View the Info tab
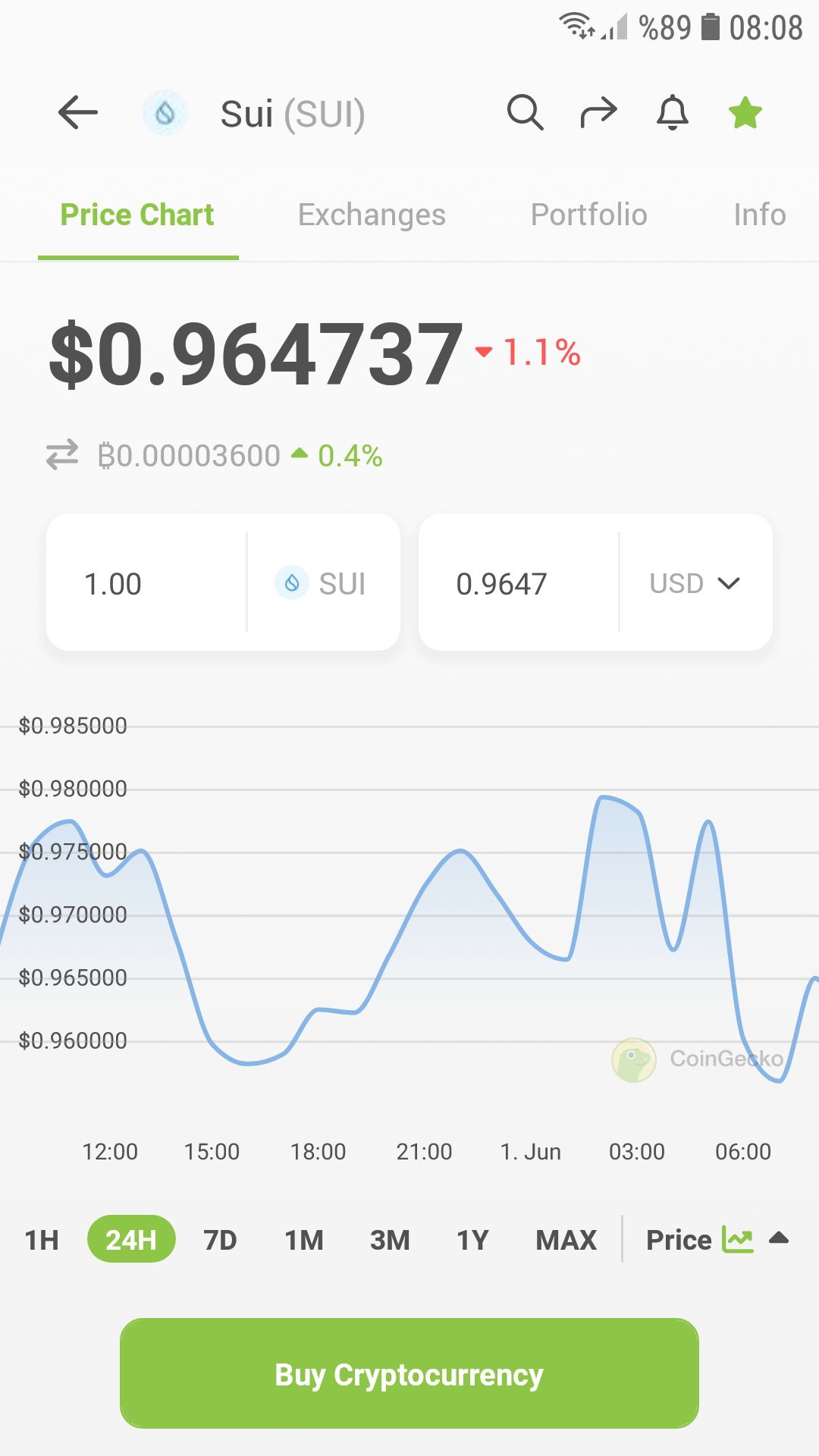This screenshot has width=819, height=1456. click(759, 215)
